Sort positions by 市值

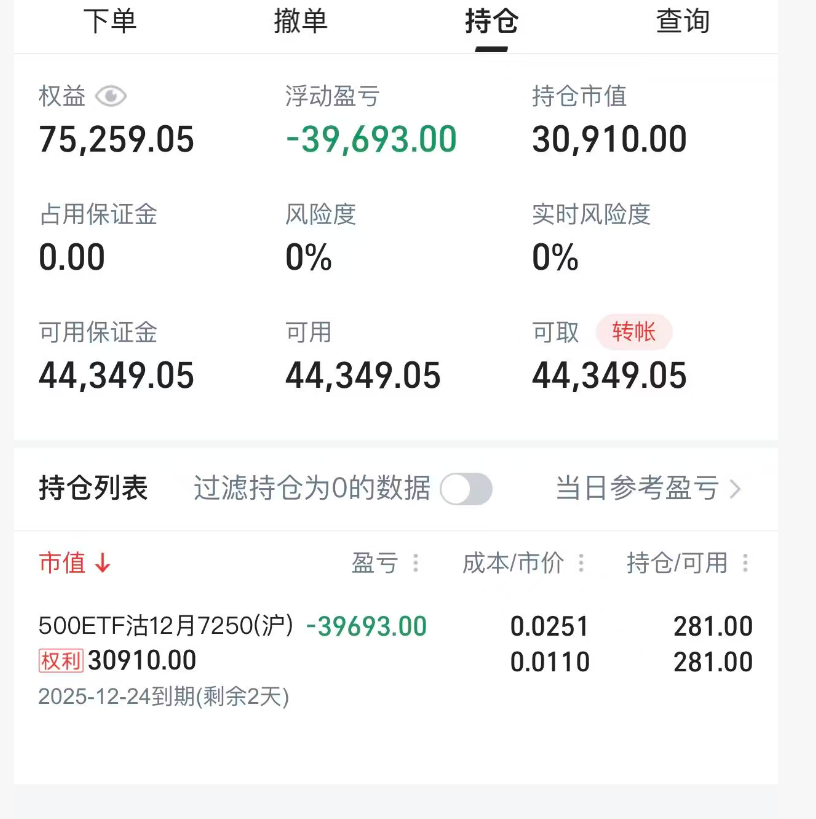[x=75, y=563]
